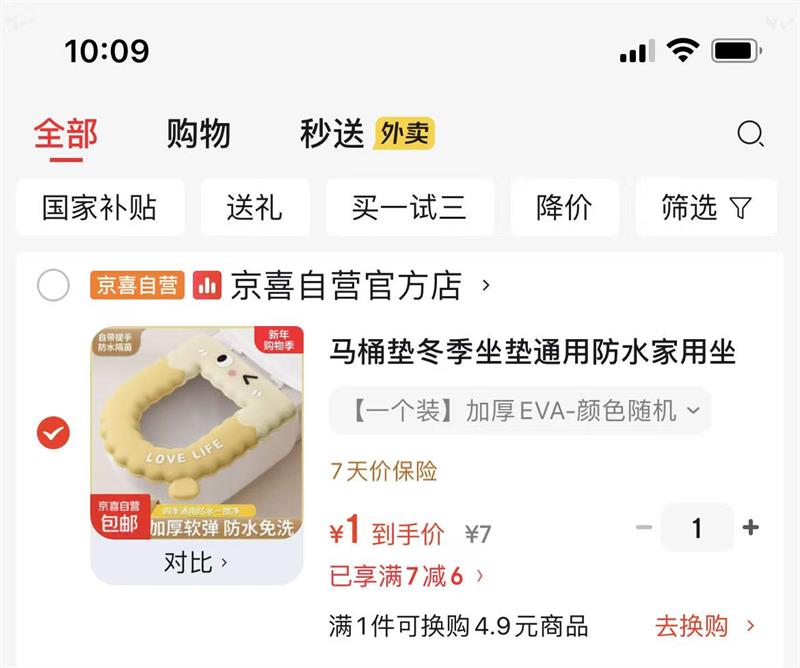Select all items from 京喜自营官方店
This screenshot has height=668, width=800.
pyautogui.click(x=53, y=286)
